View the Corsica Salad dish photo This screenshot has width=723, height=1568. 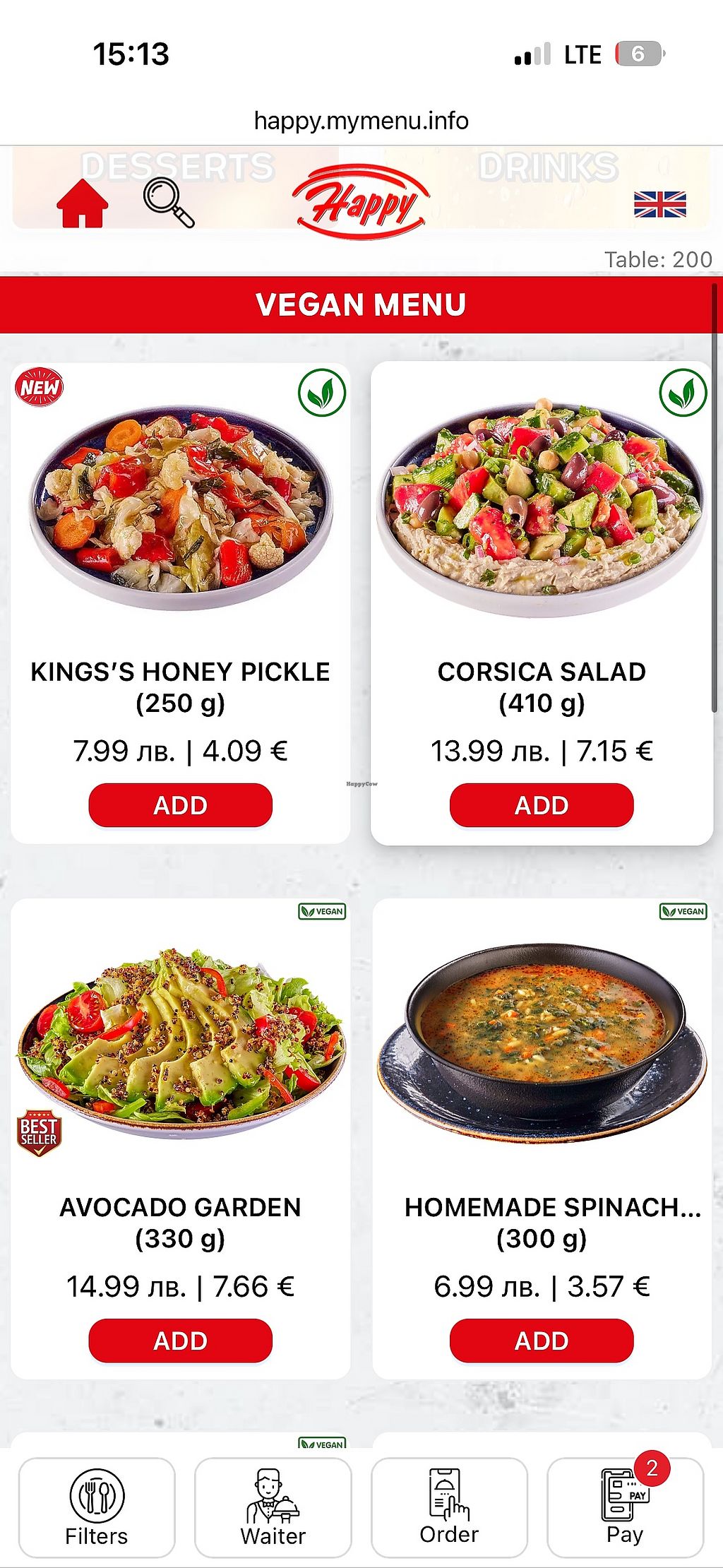[542, 505]
